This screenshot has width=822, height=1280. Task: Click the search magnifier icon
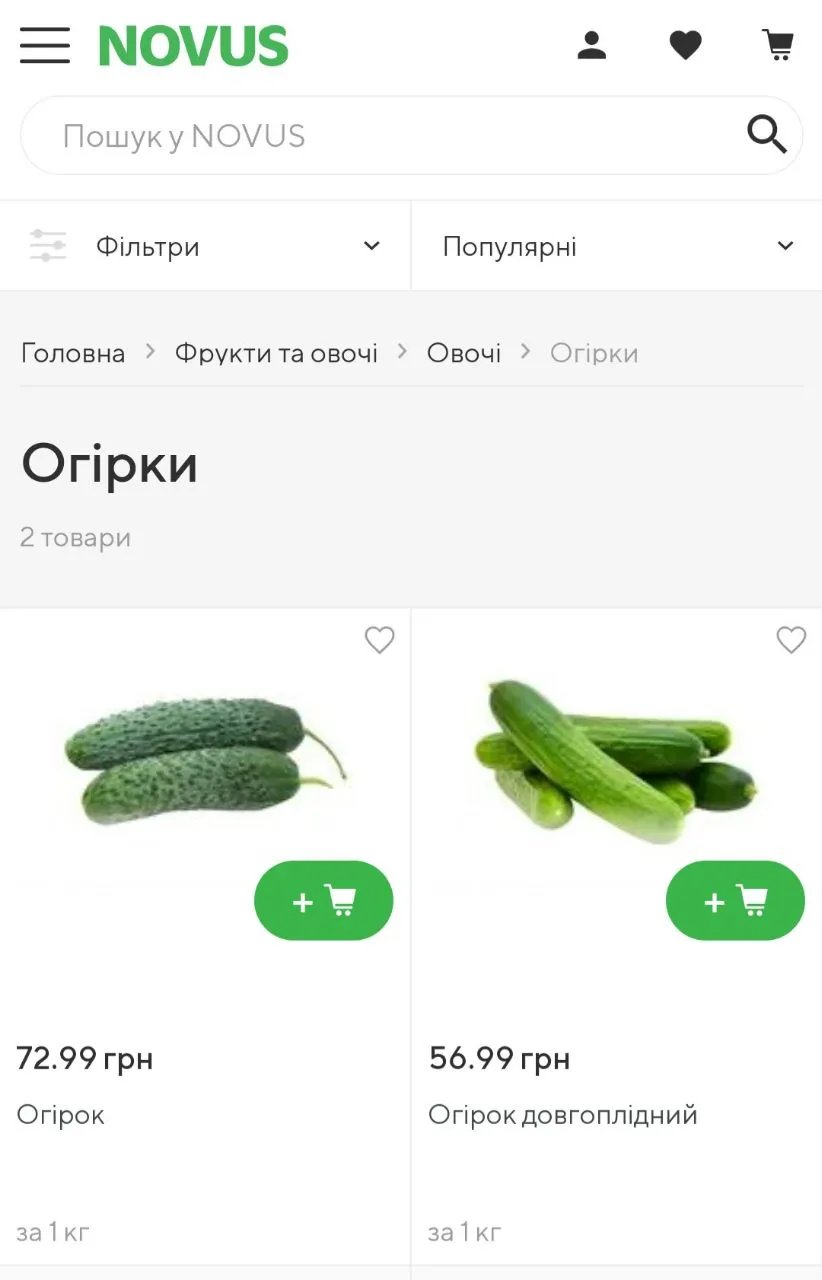pos(766,134)
